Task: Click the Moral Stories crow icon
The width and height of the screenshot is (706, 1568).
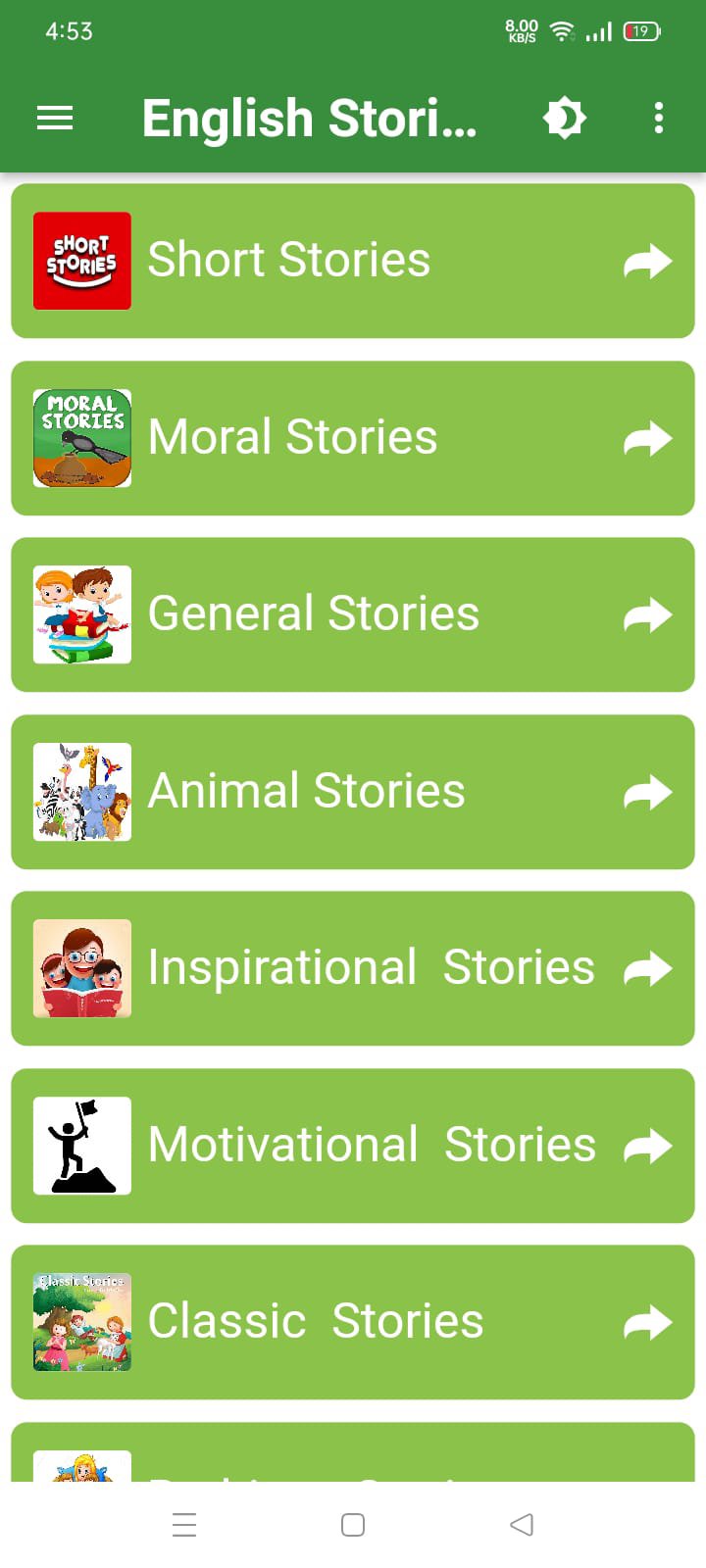Action: 81,438
